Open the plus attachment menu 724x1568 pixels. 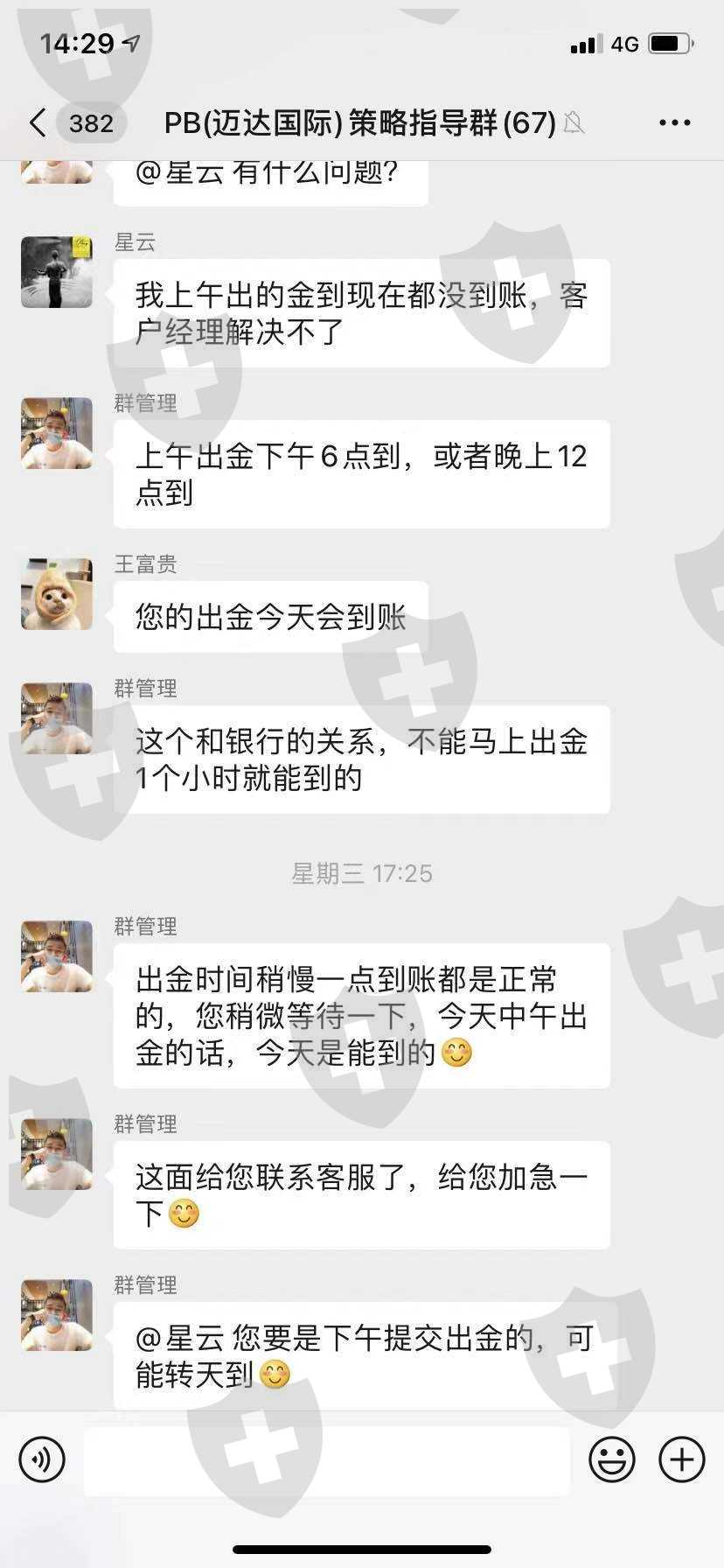tap(682, 1459)
